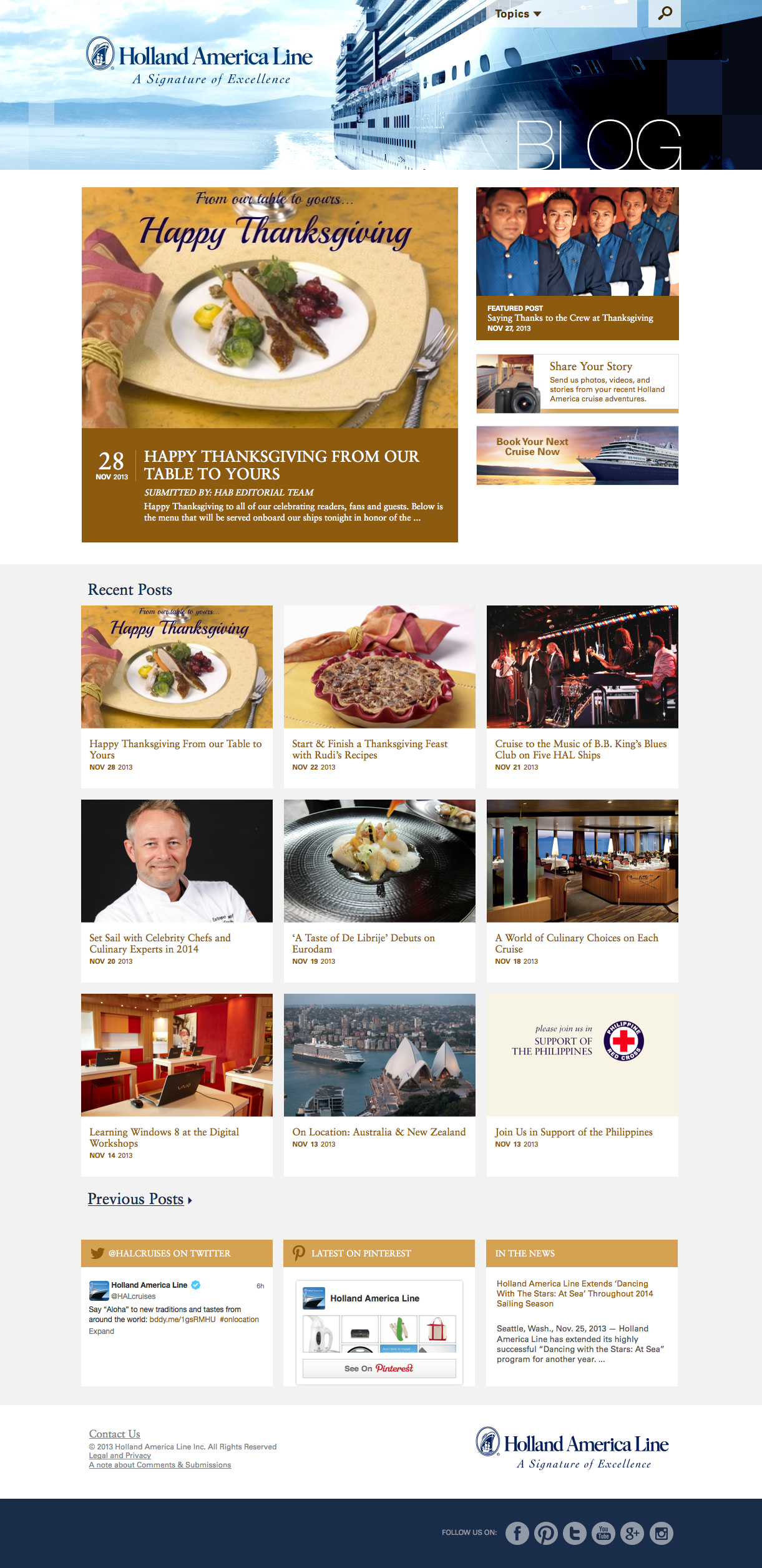Open On Location: Australia & New Zealand
Screen dimensions: 762x1568
pos(379,1132)
